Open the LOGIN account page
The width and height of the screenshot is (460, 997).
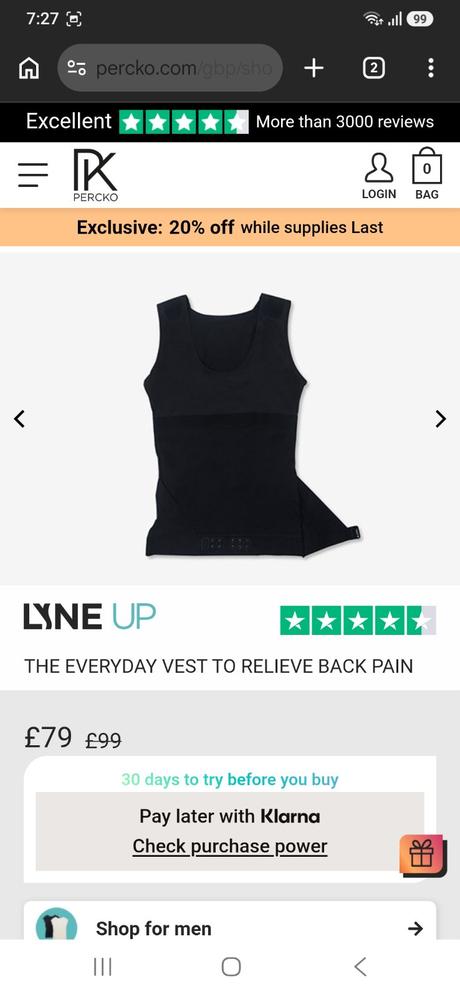coord(379,176)
